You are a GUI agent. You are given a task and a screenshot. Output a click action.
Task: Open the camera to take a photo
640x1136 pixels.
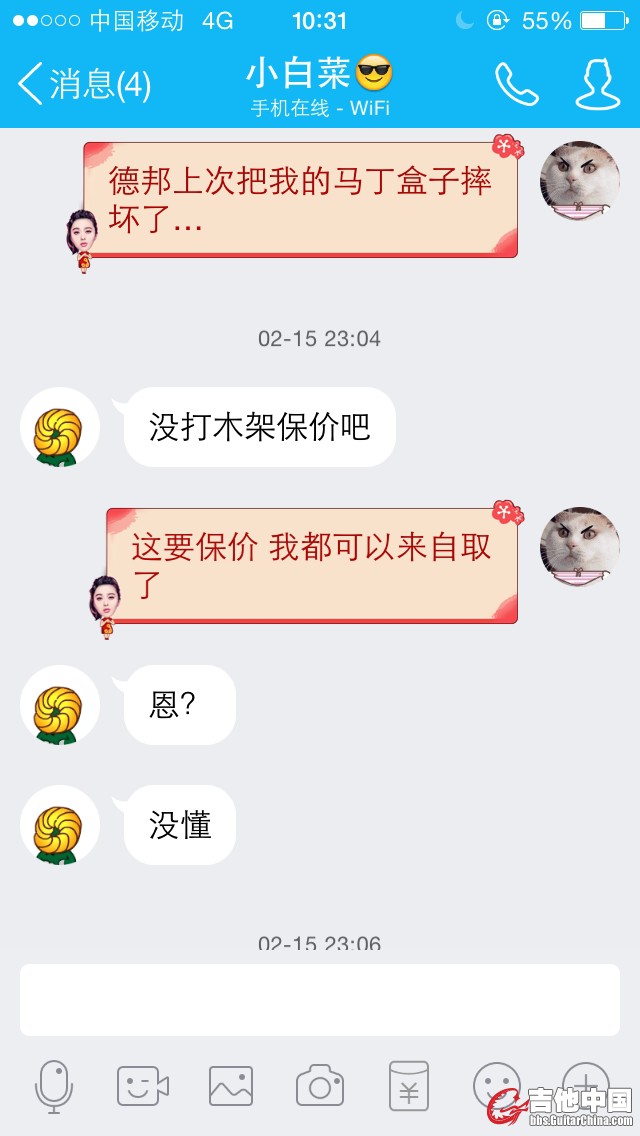320,1086
